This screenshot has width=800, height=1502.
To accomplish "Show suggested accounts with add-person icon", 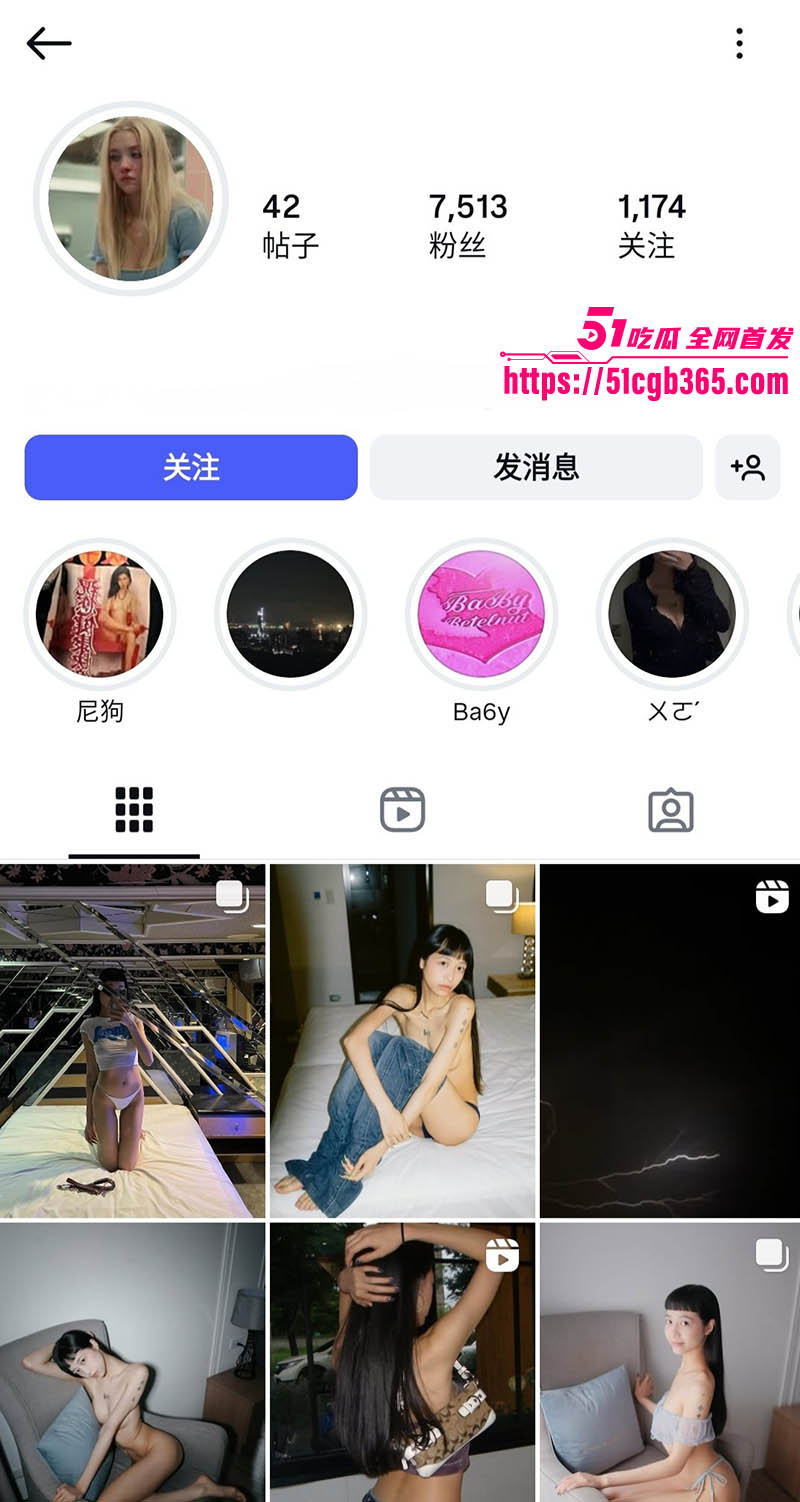I will pos(748,467).
